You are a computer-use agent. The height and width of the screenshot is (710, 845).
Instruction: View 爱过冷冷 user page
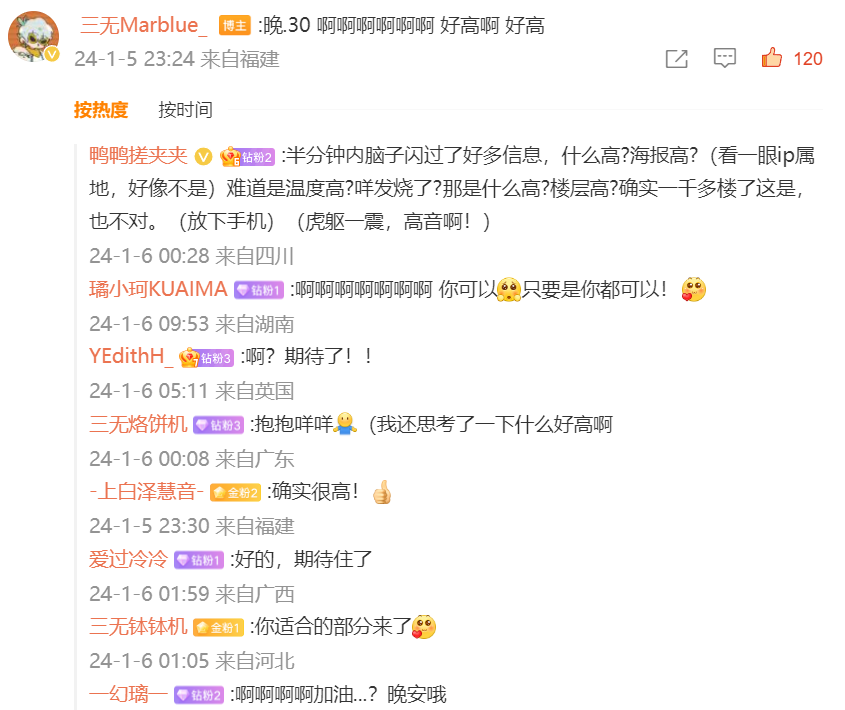tap(129, 559)
